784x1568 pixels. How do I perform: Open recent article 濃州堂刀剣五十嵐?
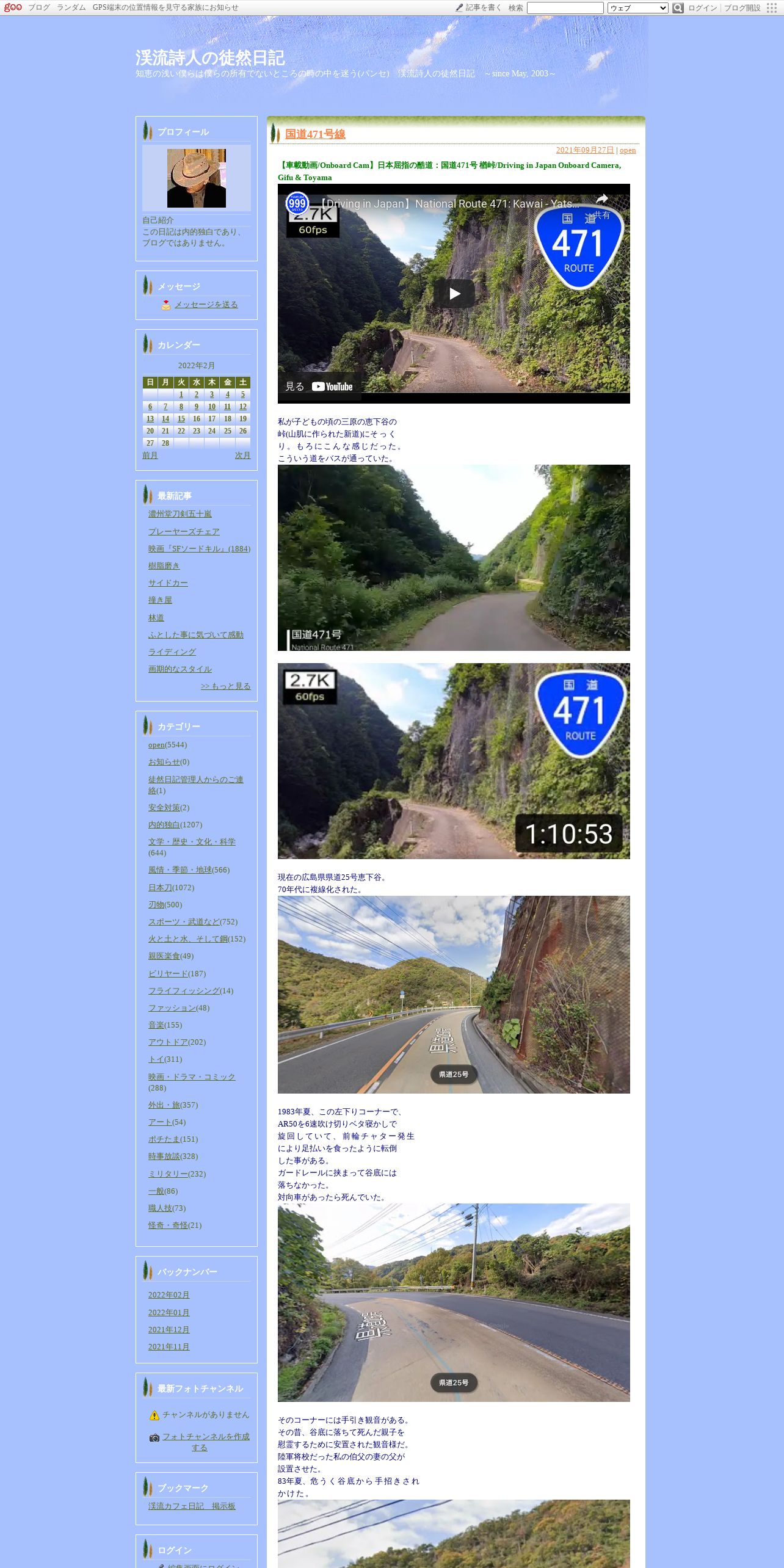point(180,514)
